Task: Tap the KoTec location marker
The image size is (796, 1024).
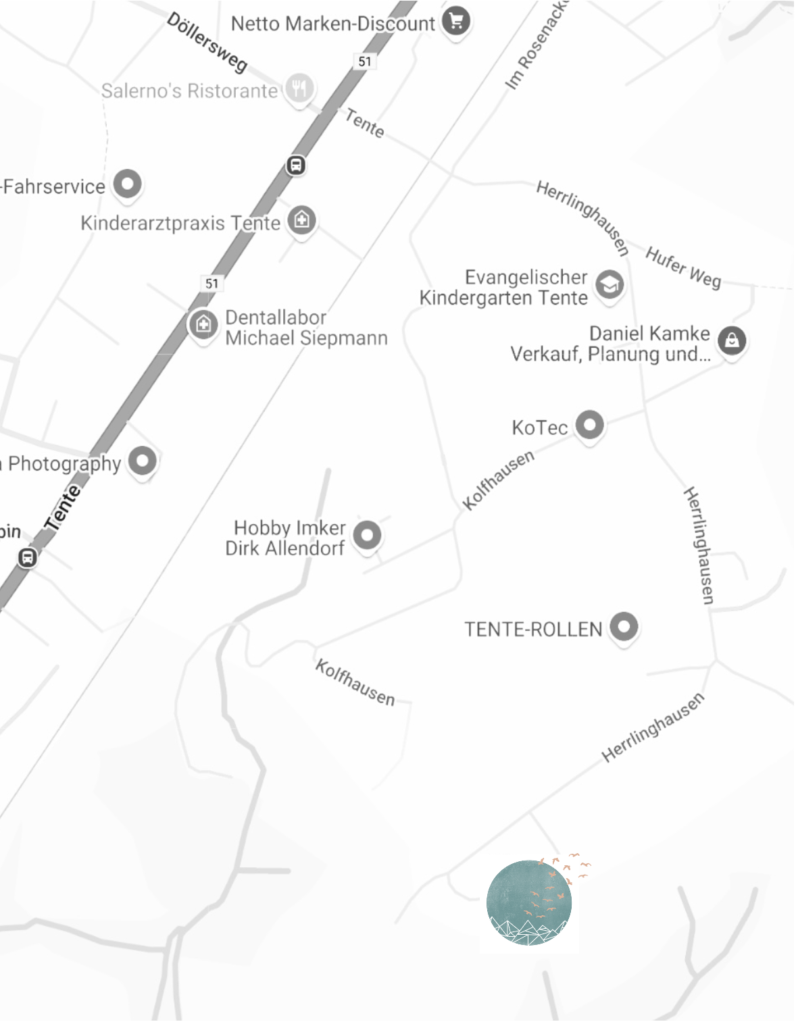Action: pos(590,426)
